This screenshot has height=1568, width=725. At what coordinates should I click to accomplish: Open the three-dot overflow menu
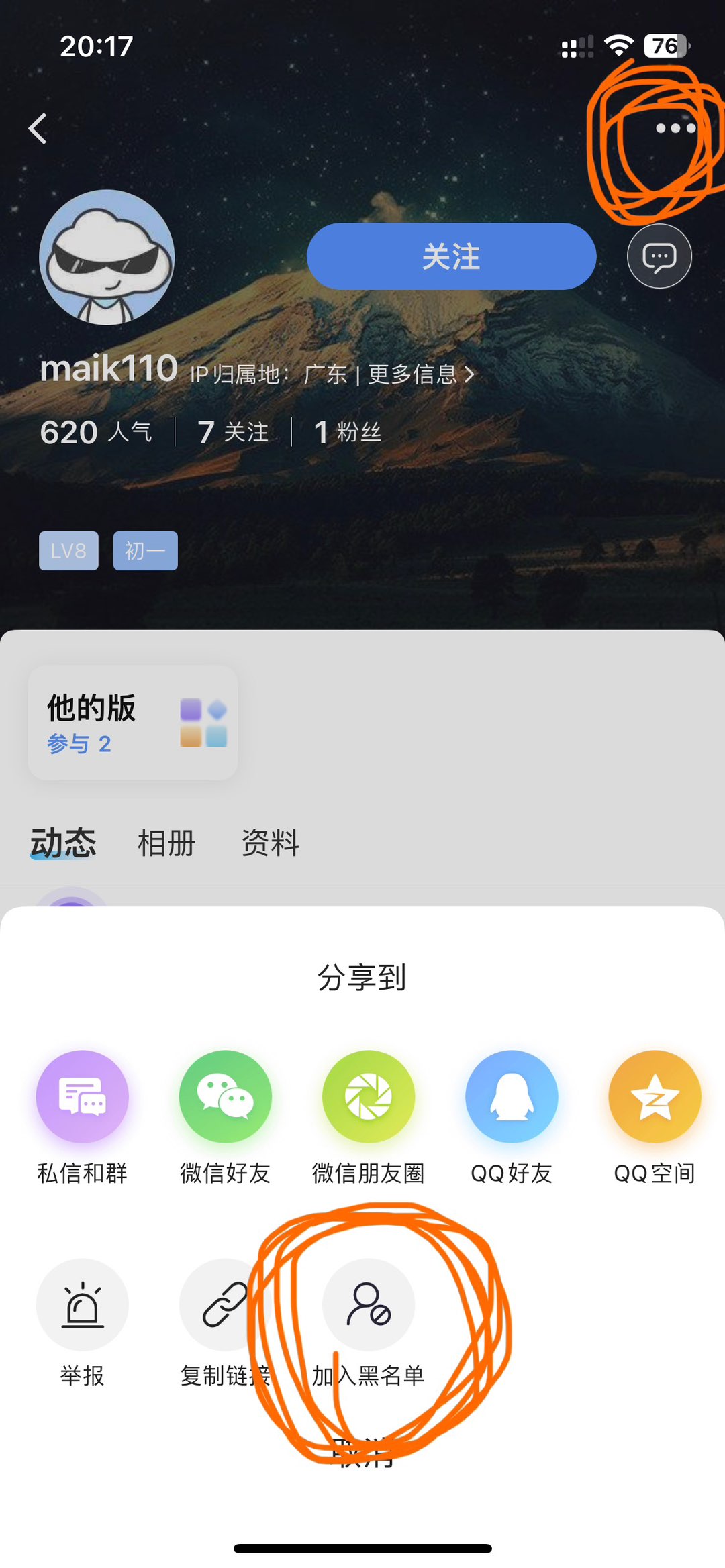click(x=675, y=128)
